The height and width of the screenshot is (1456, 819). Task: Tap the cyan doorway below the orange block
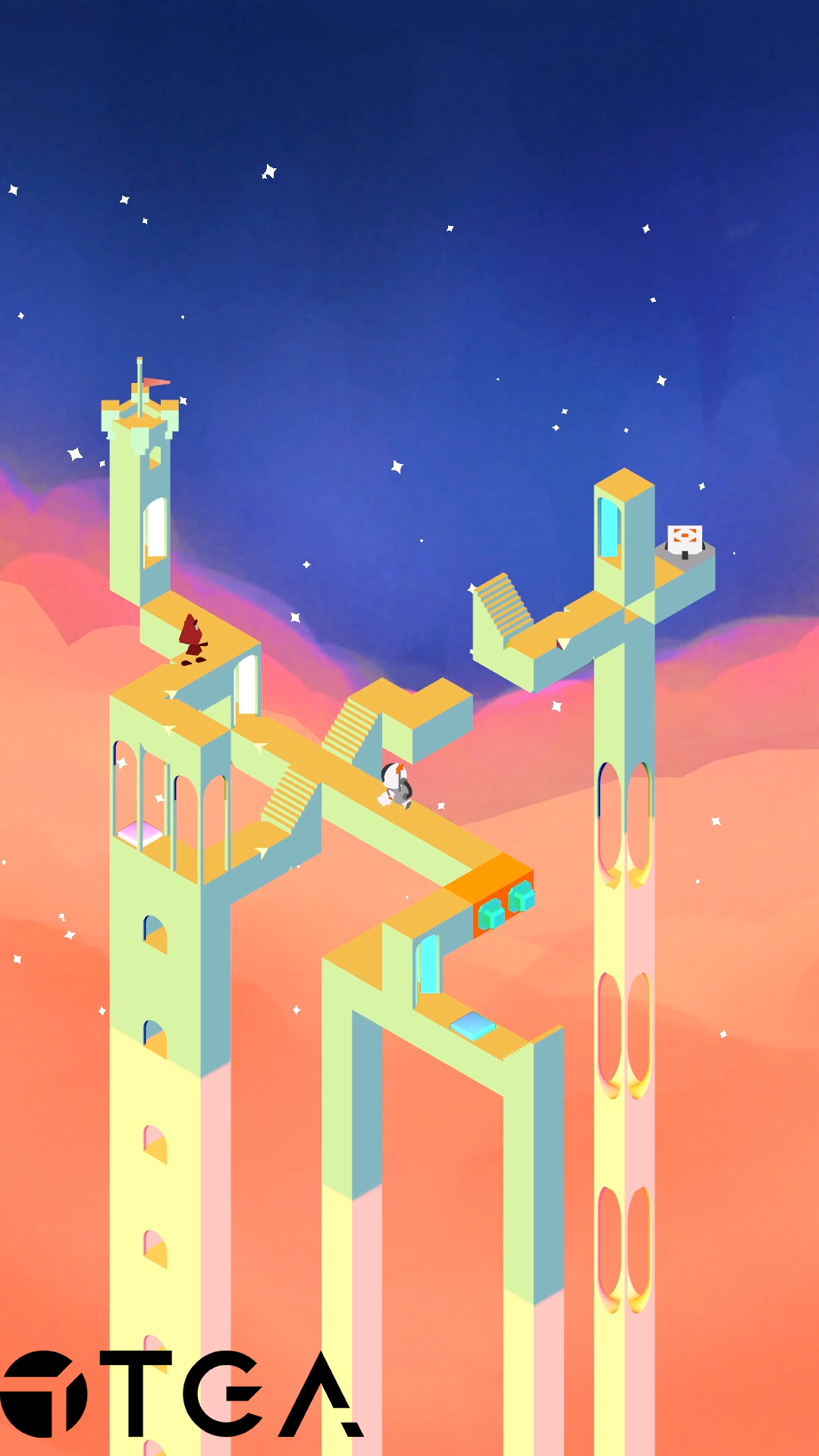429,965
